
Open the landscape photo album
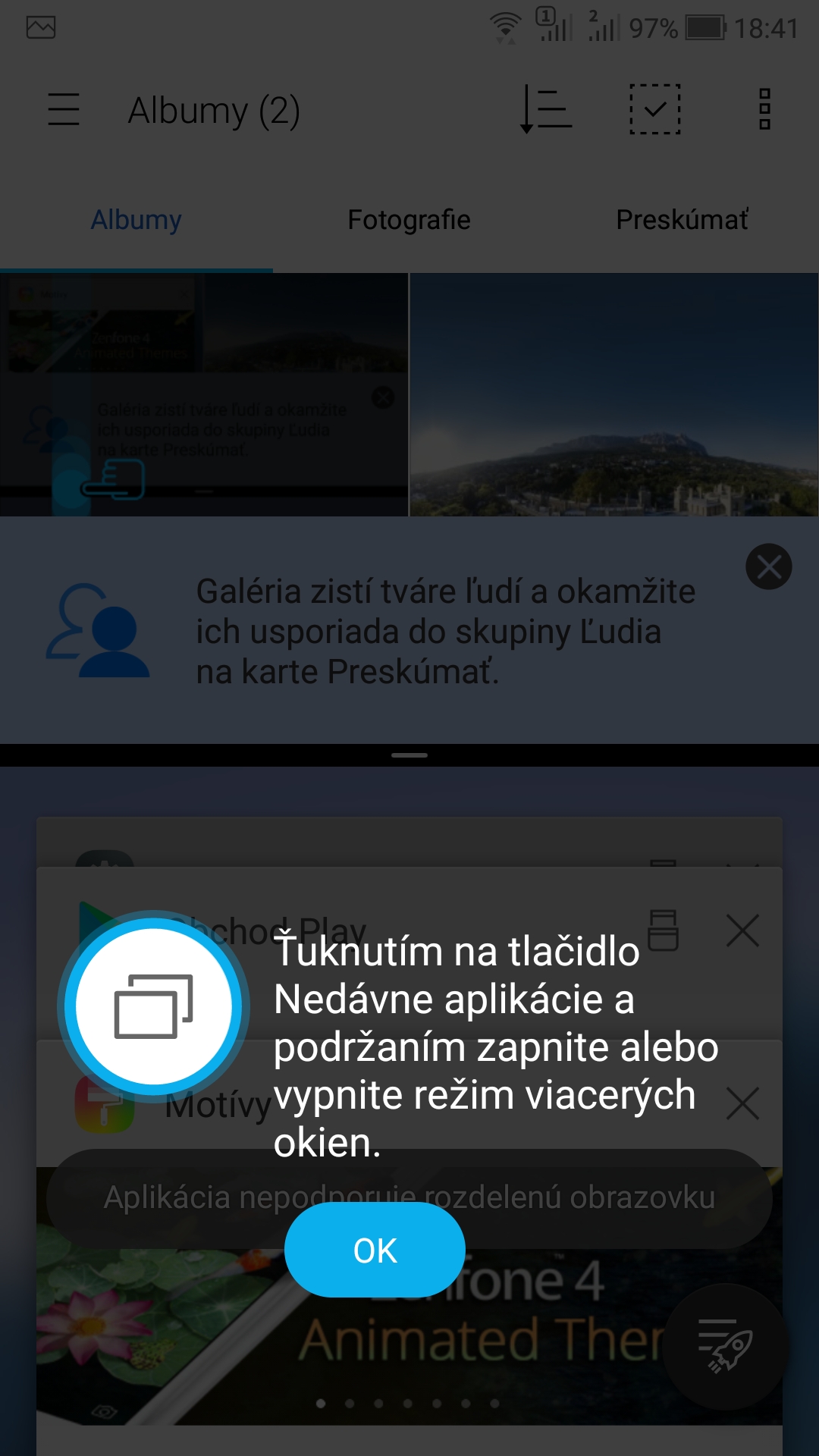(614, 394)
